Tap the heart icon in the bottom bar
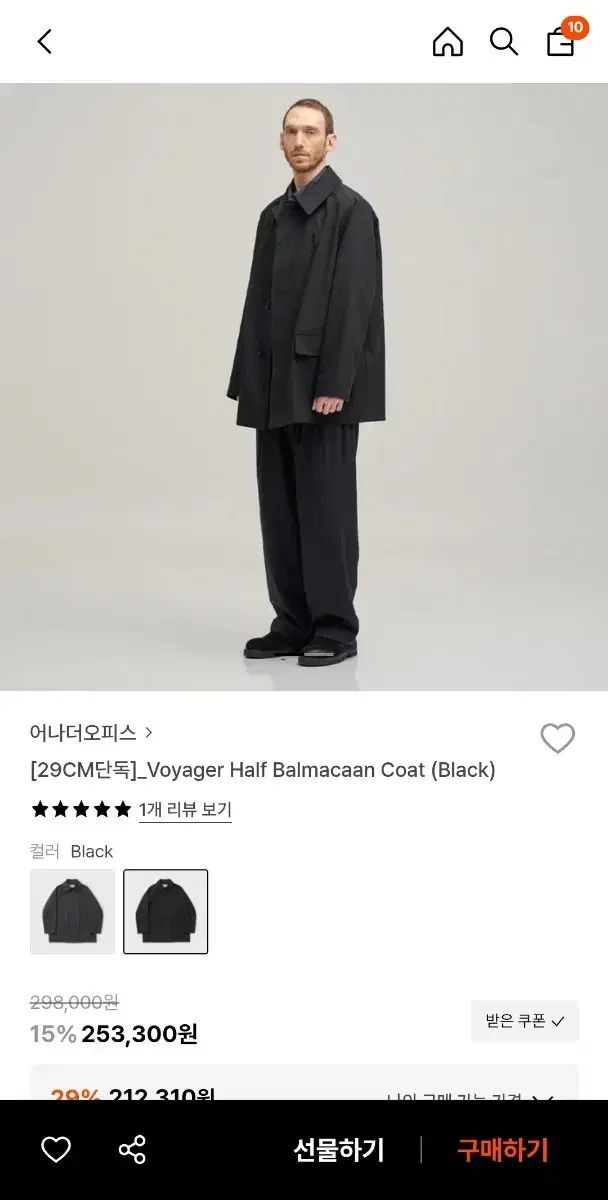 pyautogui.click(x=56, y=1150)
